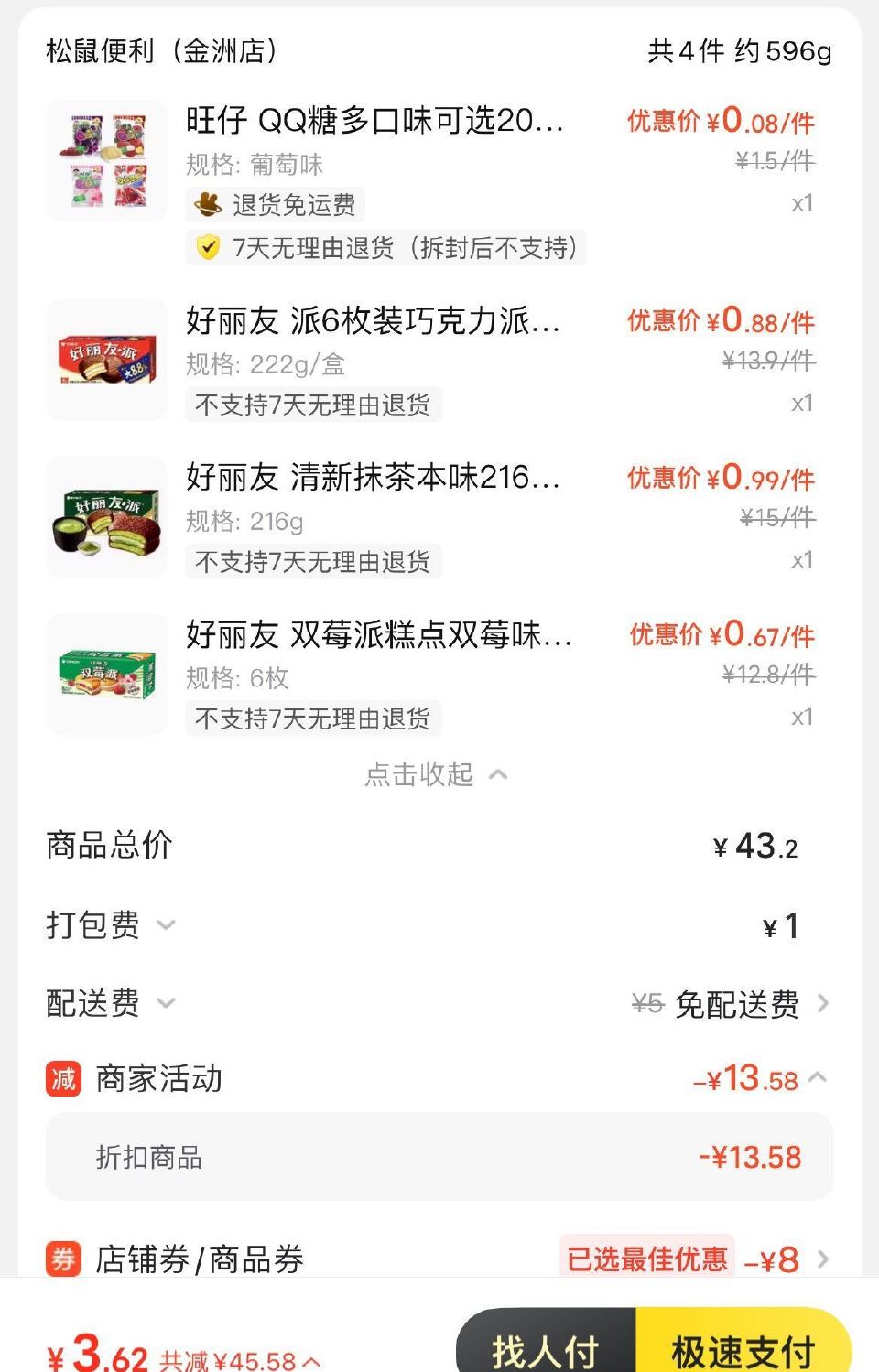Viewport: 879px width, 1372px height.
Task: Click the 减 merchant activity icon
Action: tap(62, 1078)
